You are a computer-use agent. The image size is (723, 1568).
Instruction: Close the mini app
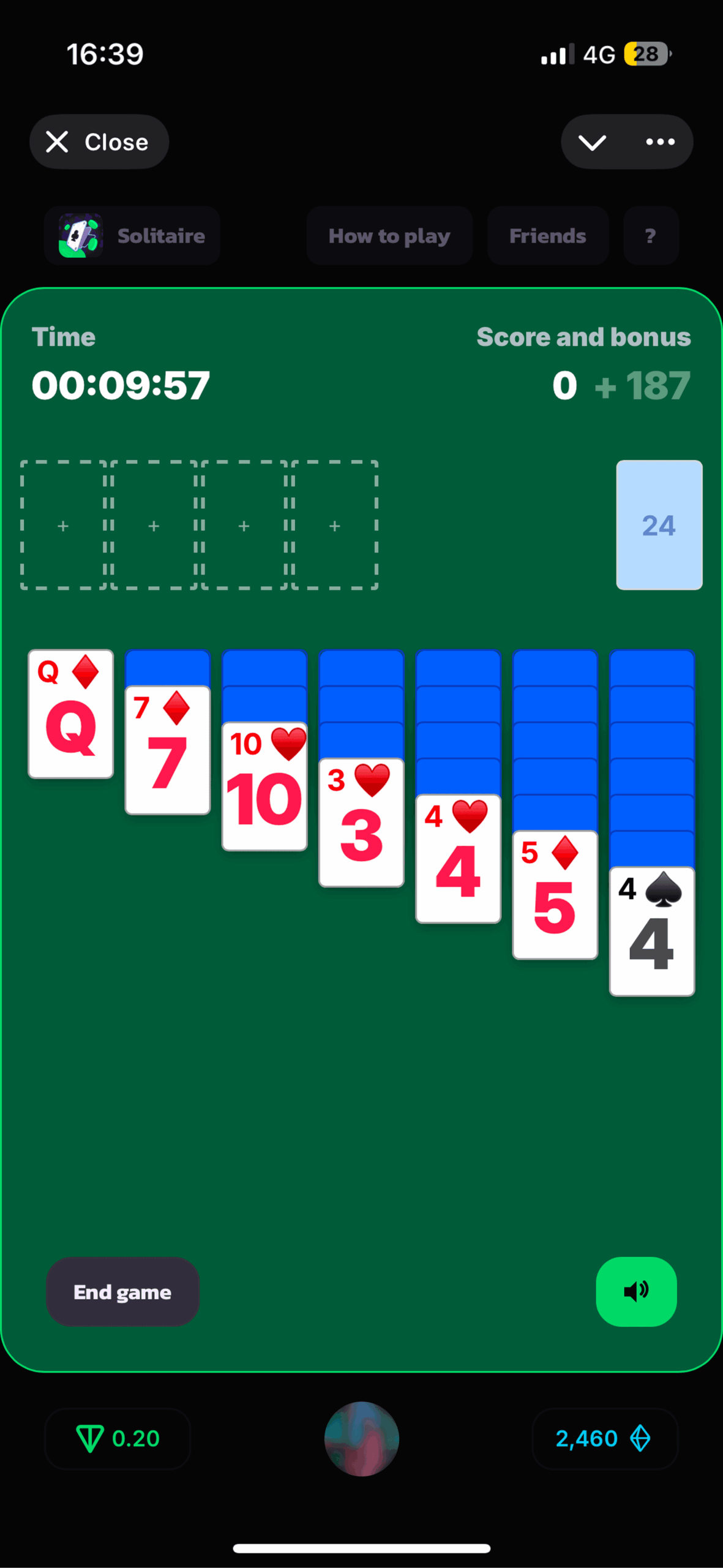point(99,142)
